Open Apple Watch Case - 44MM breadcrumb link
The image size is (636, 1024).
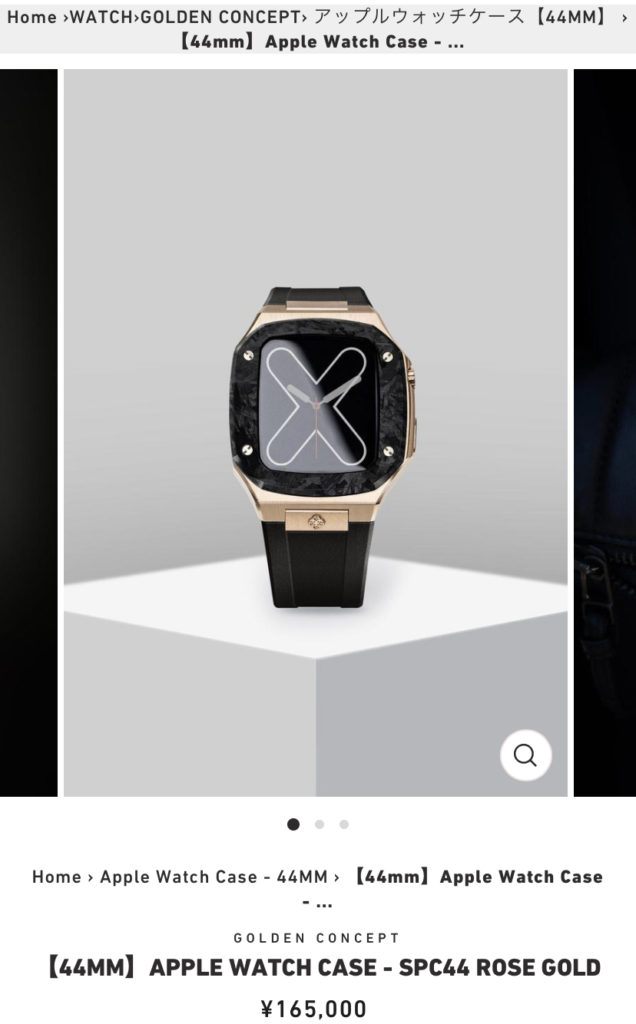213,877
